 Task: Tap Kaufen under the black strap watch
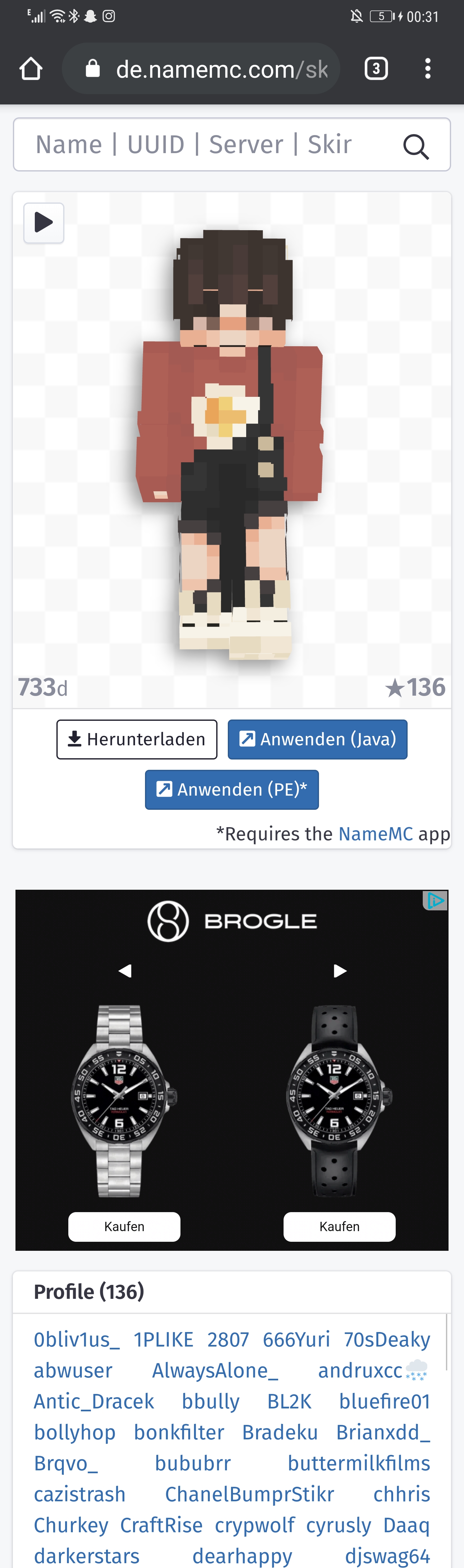coord(339,1226)
